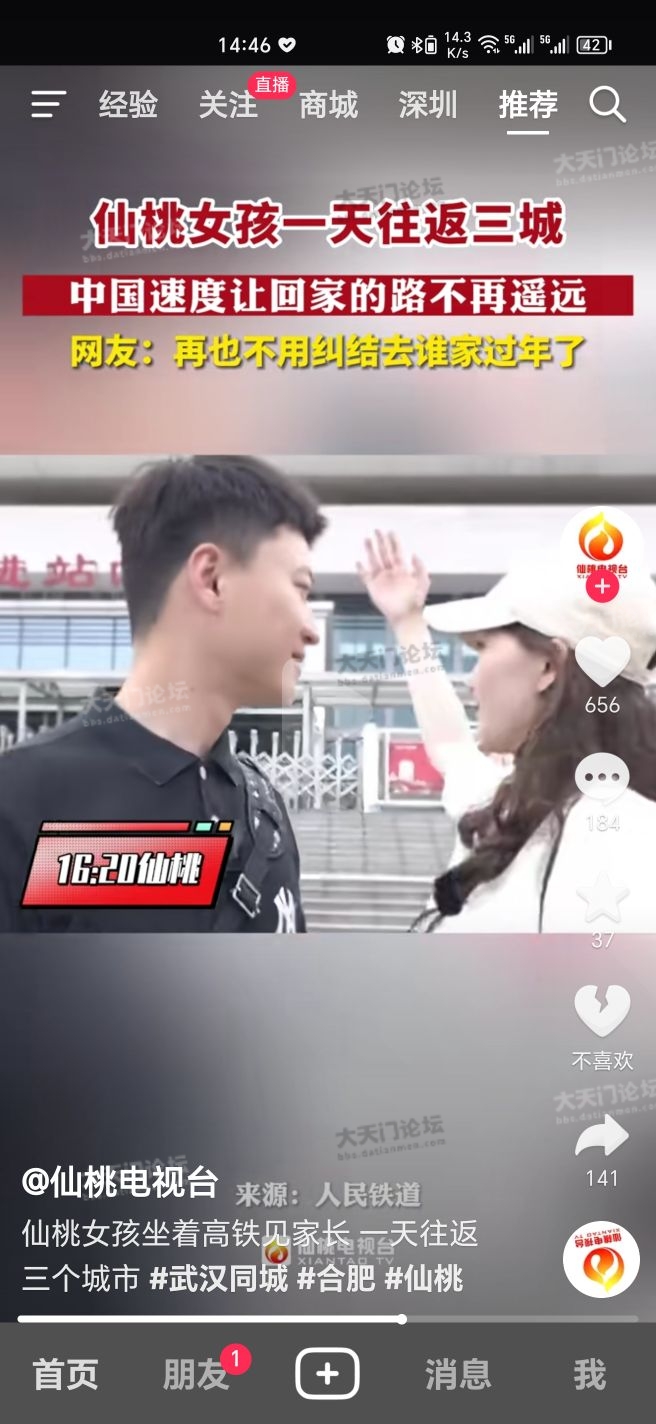
Task: Create a new post with the plus button
Action: (327, 1374)
